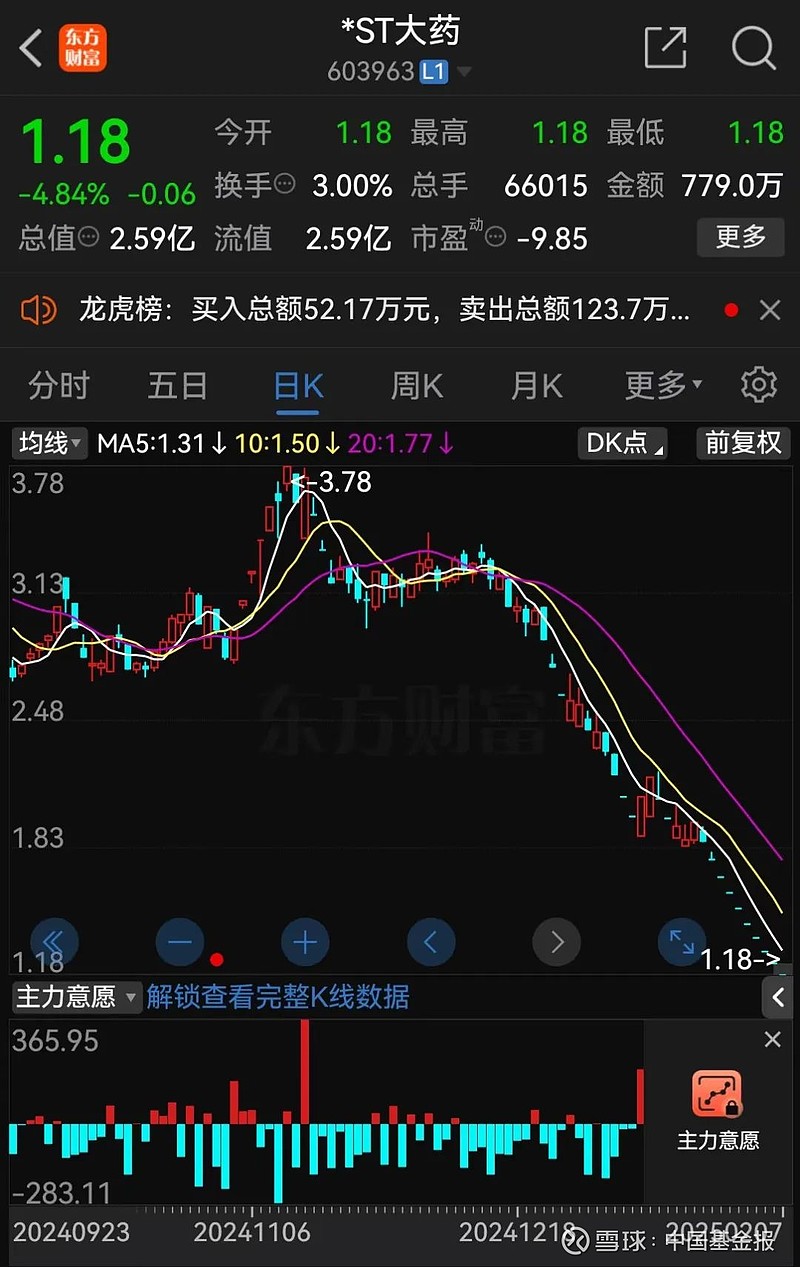This screenshot has height=1267, width=800.
Task: Open search with the magnifier icon
Action: point(752,48)
